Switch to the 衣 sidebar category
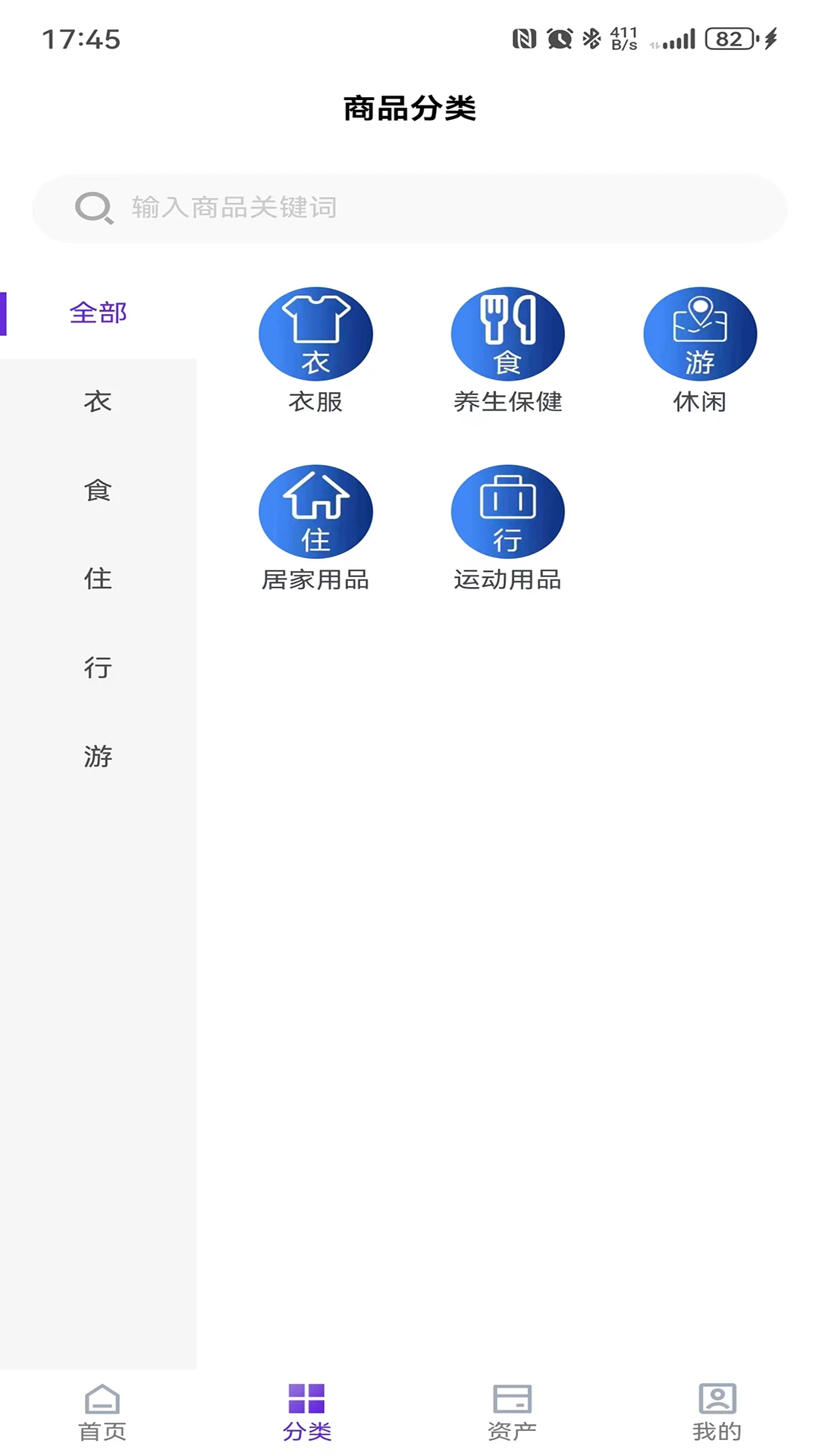 pyautogui.click(x=97, y=401)
